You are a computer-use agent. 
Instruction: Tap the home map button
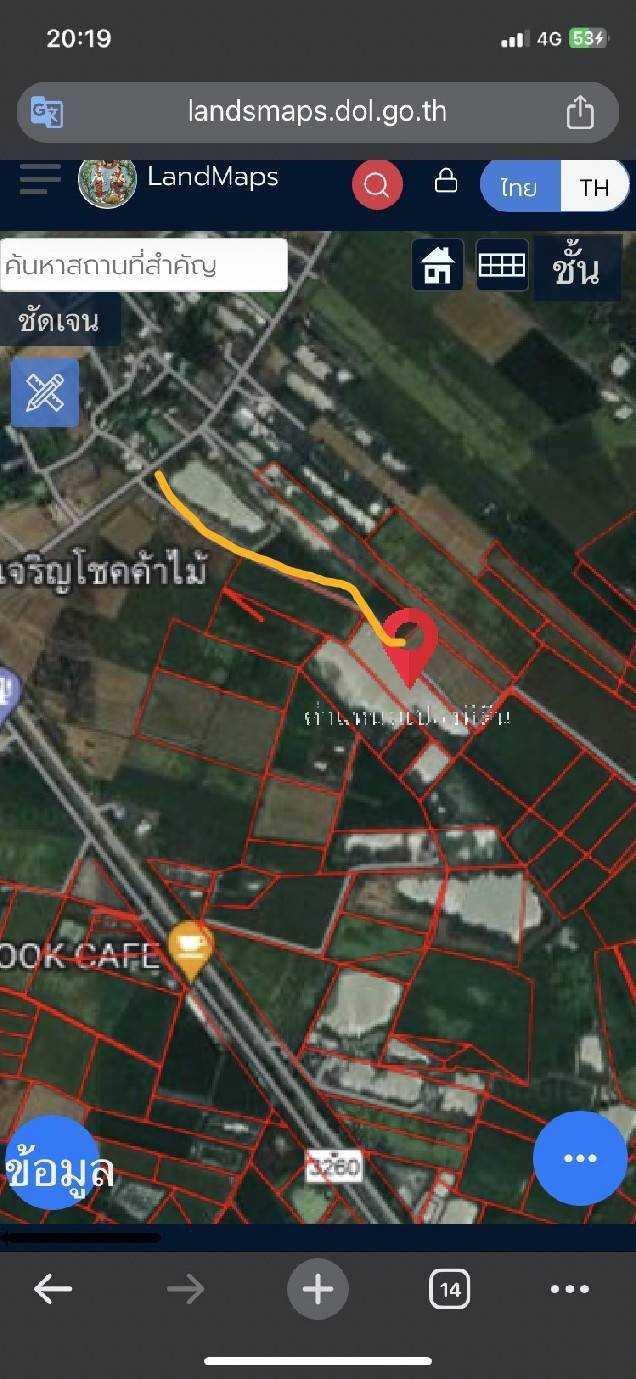pos(438,265)
